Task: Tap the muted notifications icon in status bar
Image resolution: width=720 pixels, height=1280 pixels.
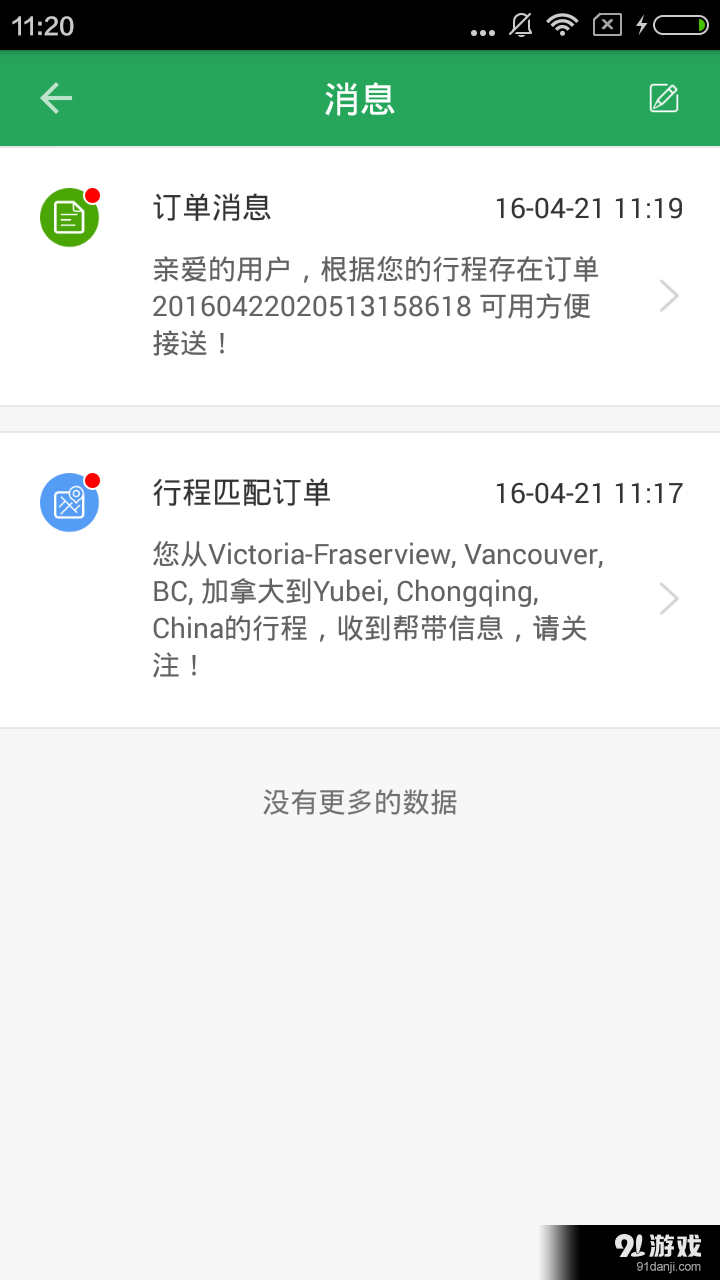Action: 520,25
